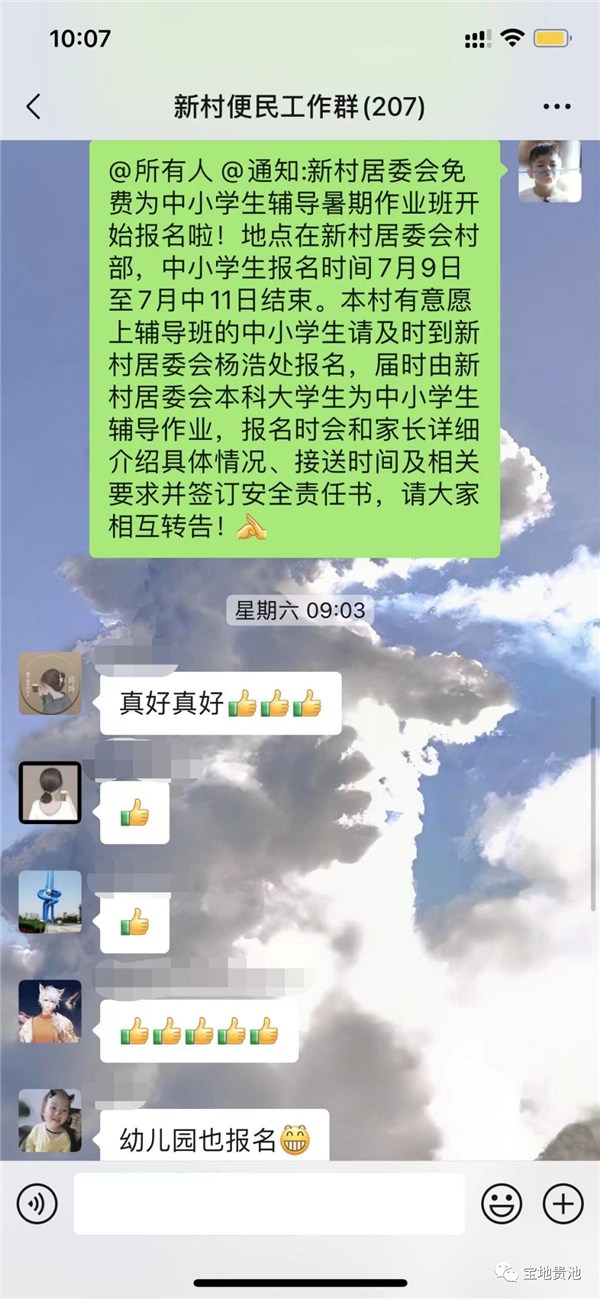600x1299 pixels.
Task: Open the group chat details menu
Action: [x=556, y=107]
